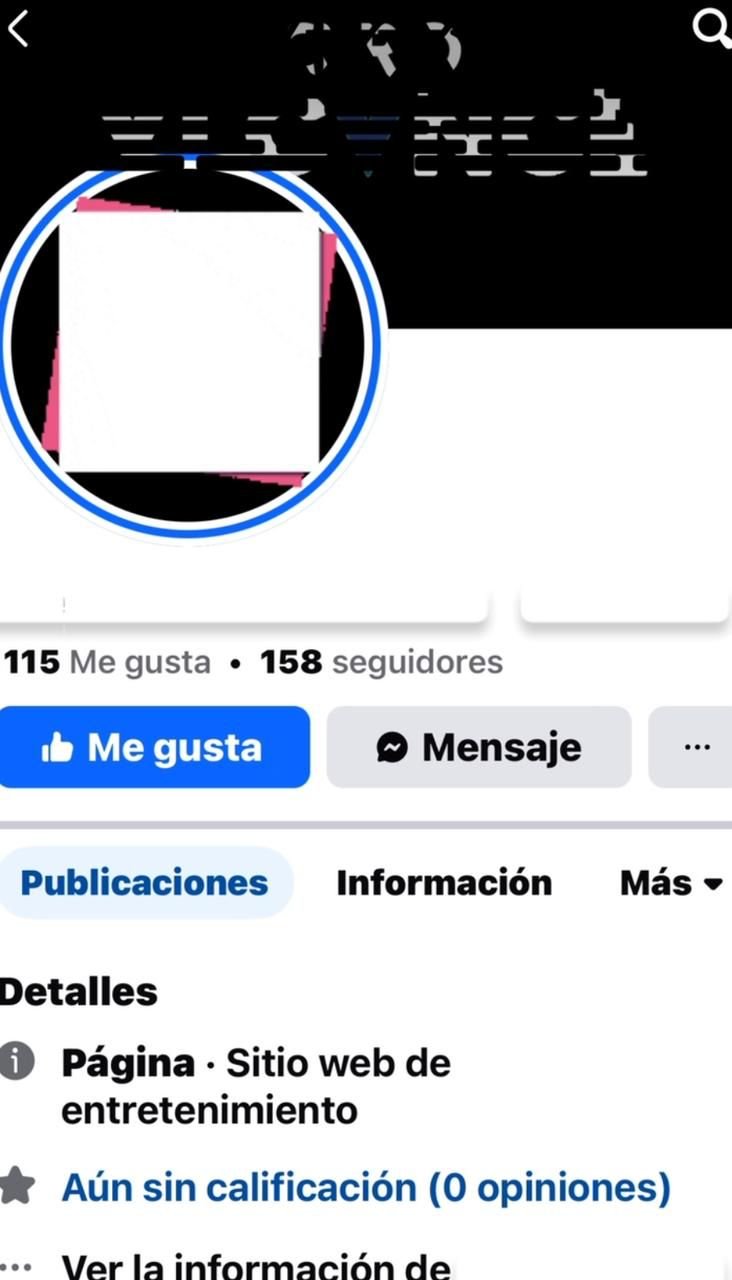View the 158 seguidores list
Screen dimensions: 732x1280
coord(381,662)
